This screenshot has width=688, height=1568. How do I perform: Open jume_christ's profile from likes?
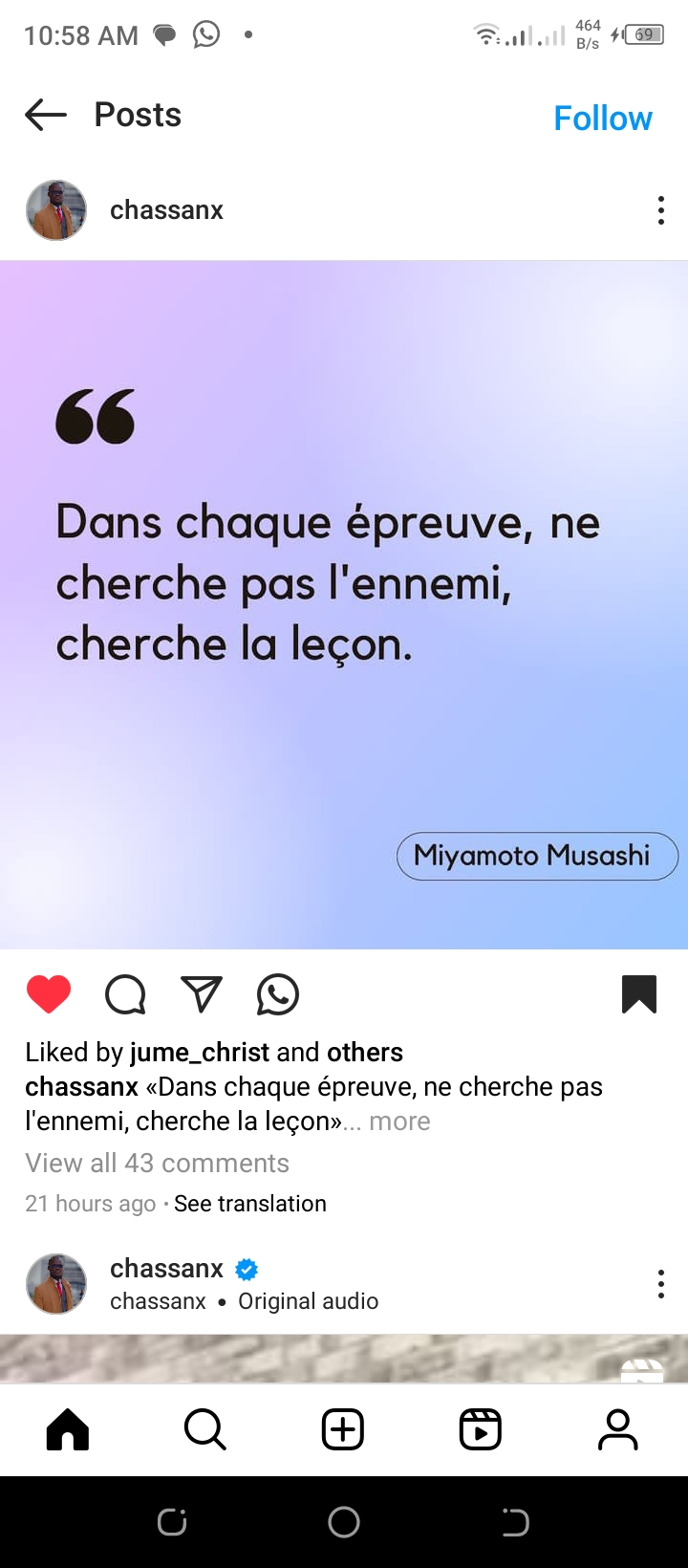pos(200,1052)
